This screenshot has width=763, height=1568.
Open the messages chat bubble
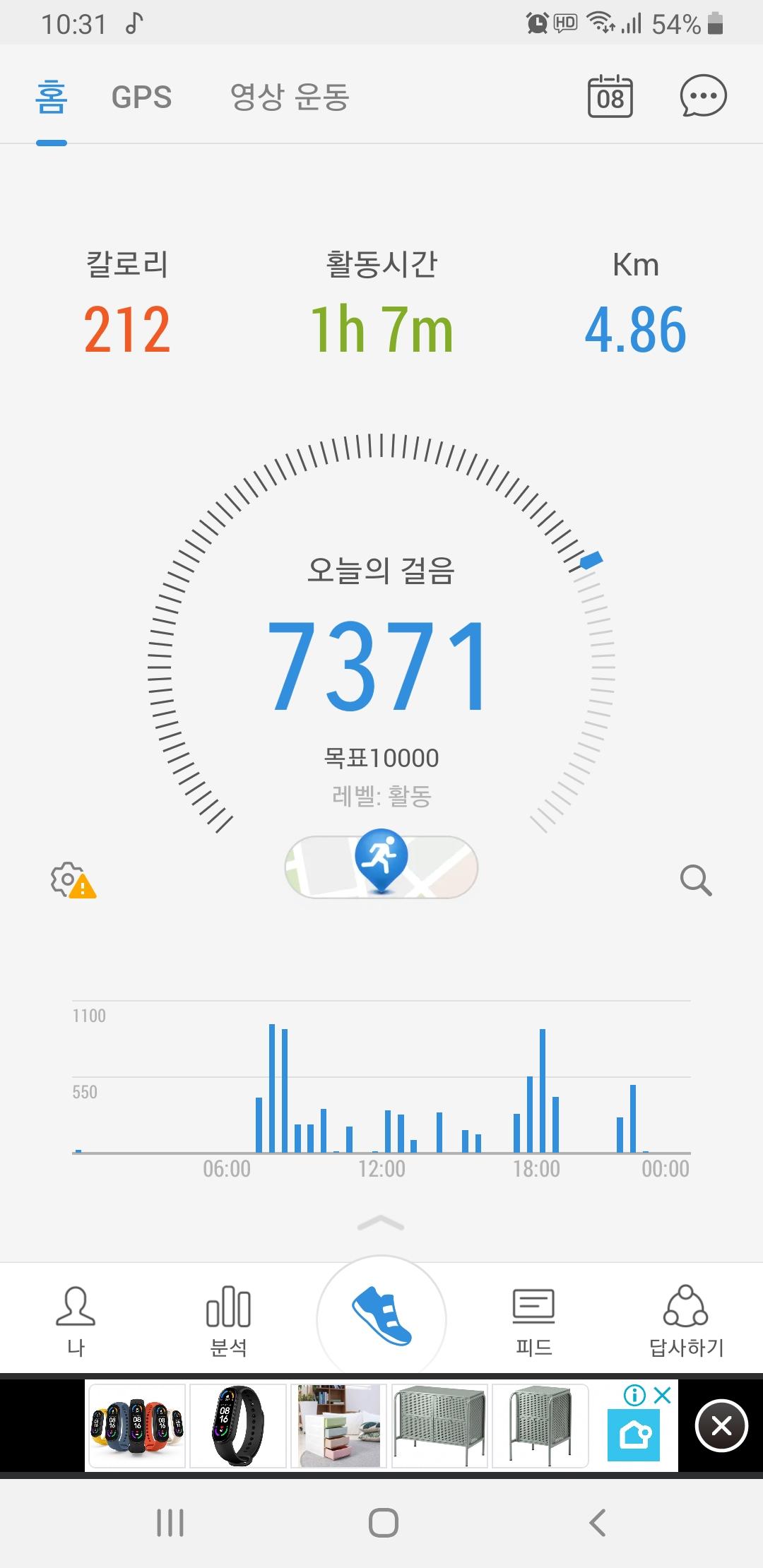click(x=703, y=97)
